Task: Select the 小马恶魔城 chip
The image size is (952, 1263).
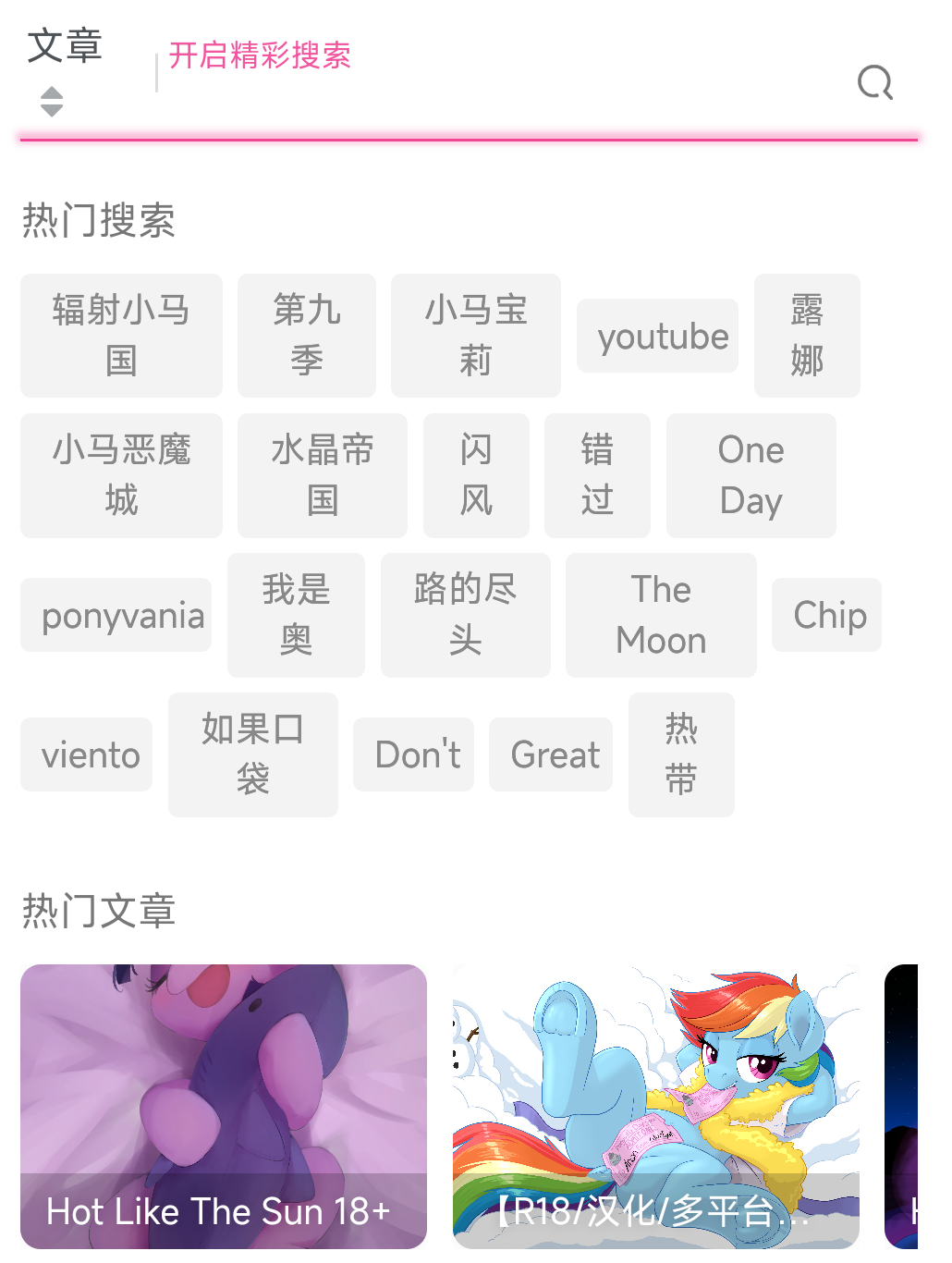Action: pyautogui.click(x=121, y=474)
